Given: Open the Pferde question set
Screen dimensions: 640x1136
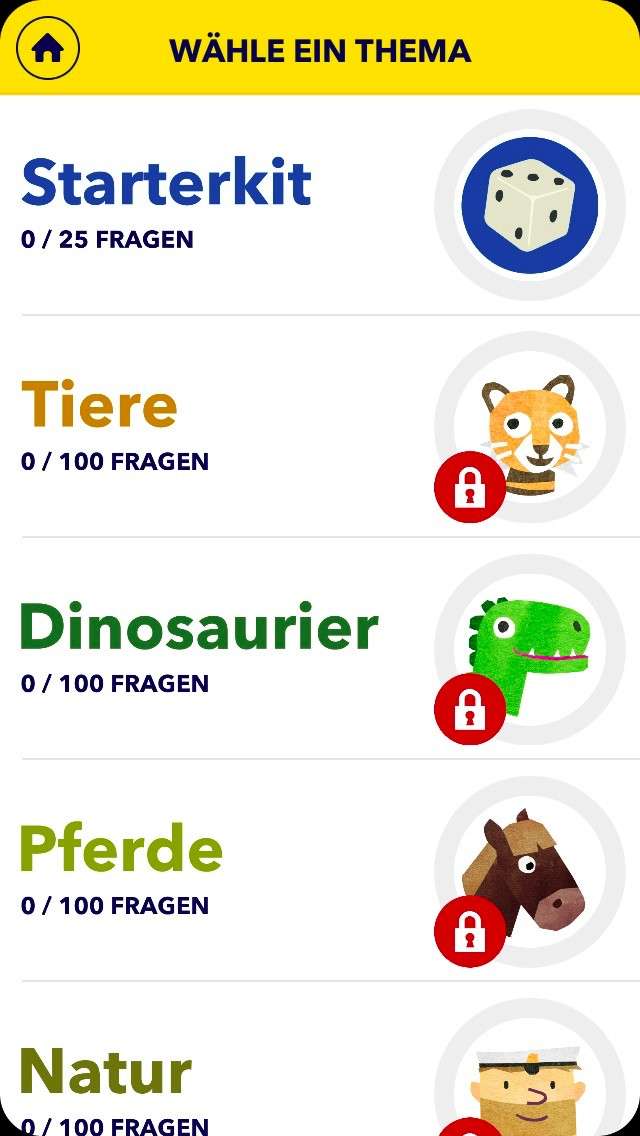Looking at the screenshot, I should coord(121,850).
